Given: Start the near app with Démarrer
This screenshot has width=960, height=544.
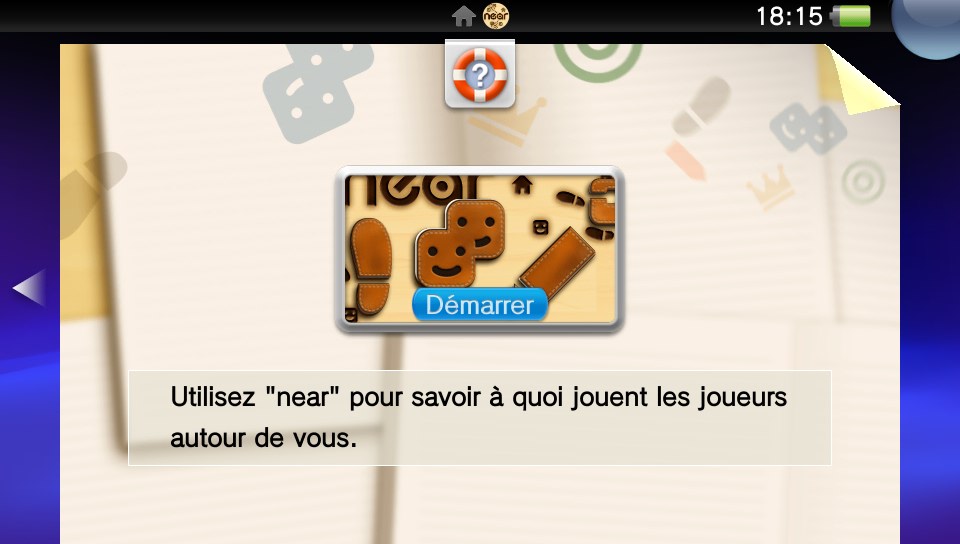Looking at the screenshot, I should [480, 304].
